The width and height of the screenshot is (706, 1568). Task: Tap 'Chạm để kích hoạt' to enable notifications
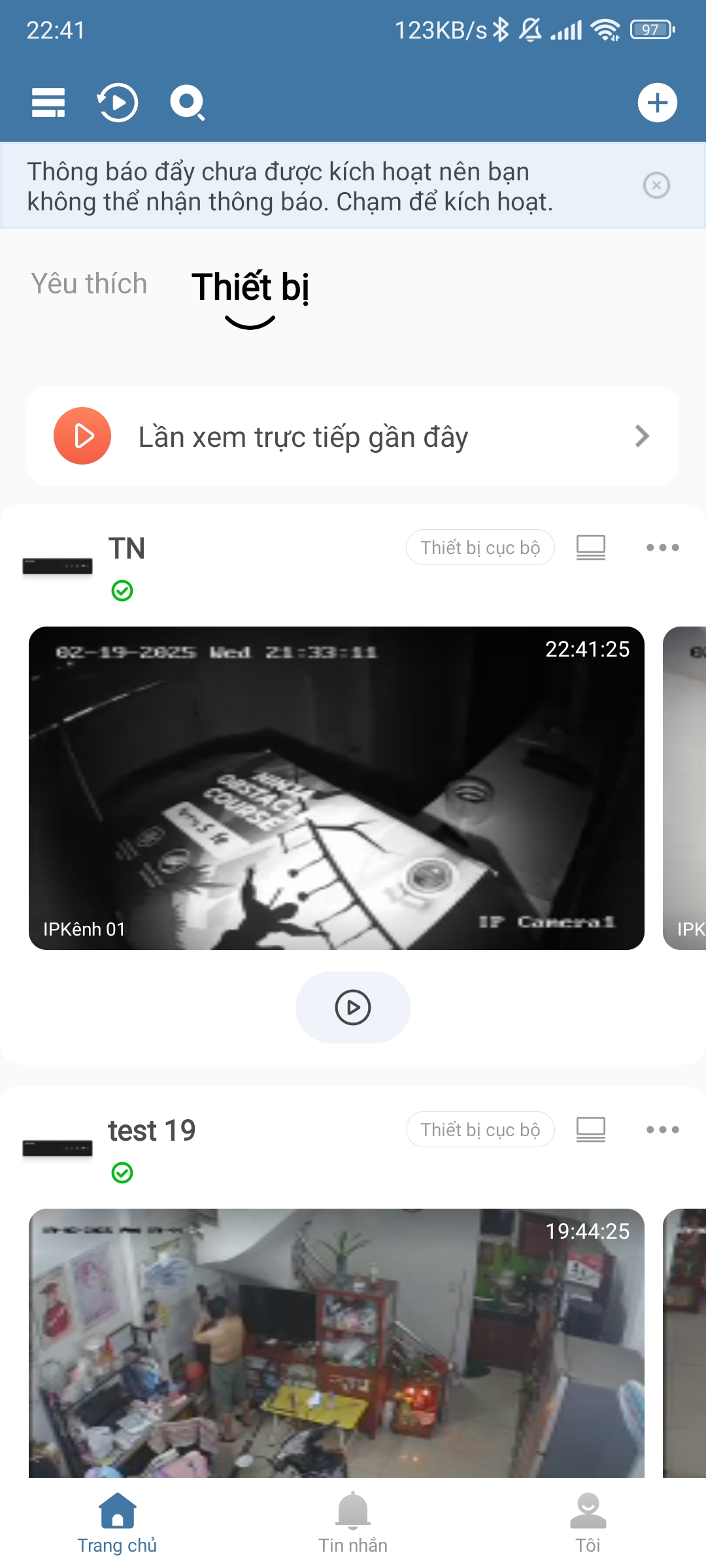445,203
